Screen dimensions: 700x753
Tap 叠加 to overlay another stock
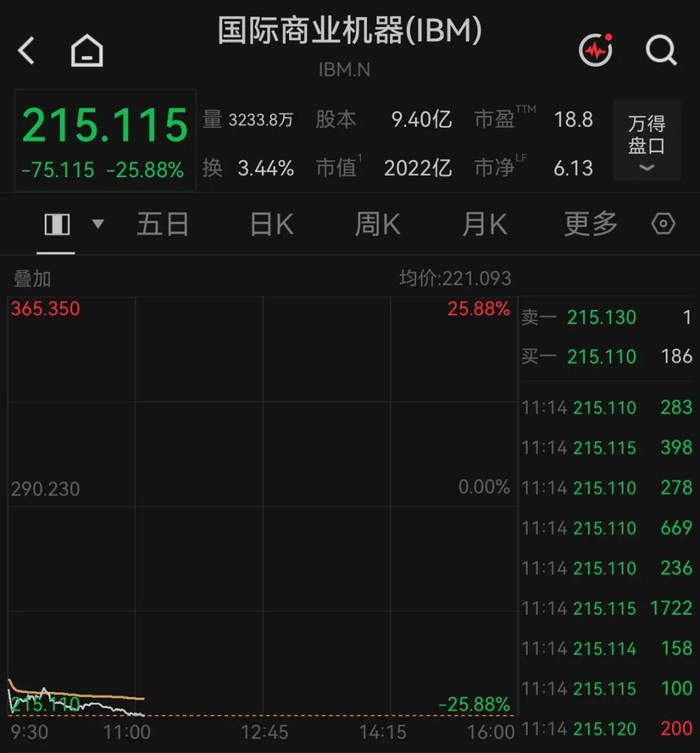coord(32,279)
